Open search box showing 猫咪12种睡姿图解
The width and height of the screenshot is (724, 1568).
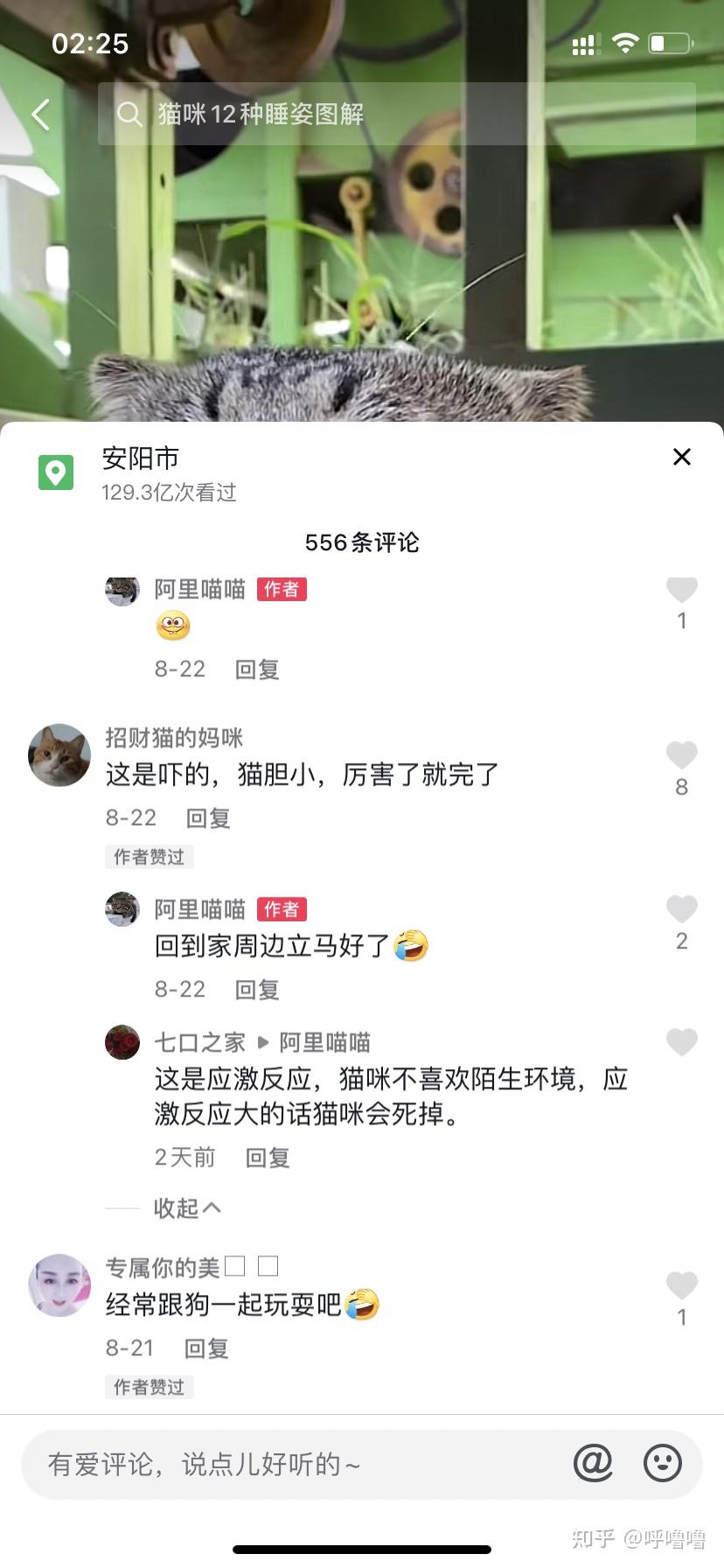point(396,114)
